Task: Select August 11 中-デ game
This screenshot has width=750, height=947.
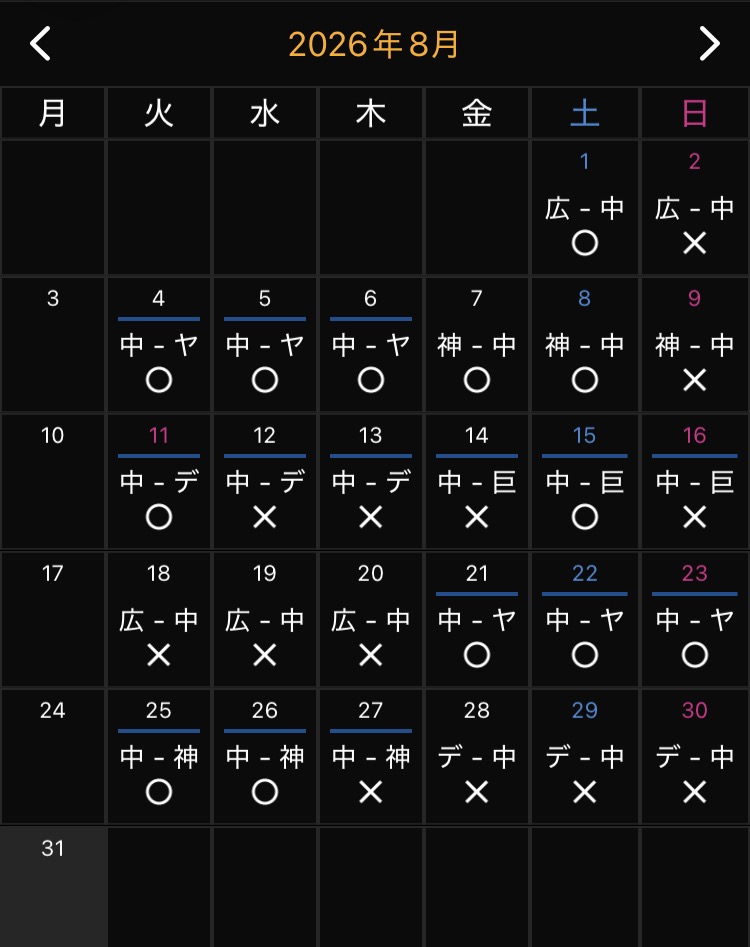Action: click(159, 482)
